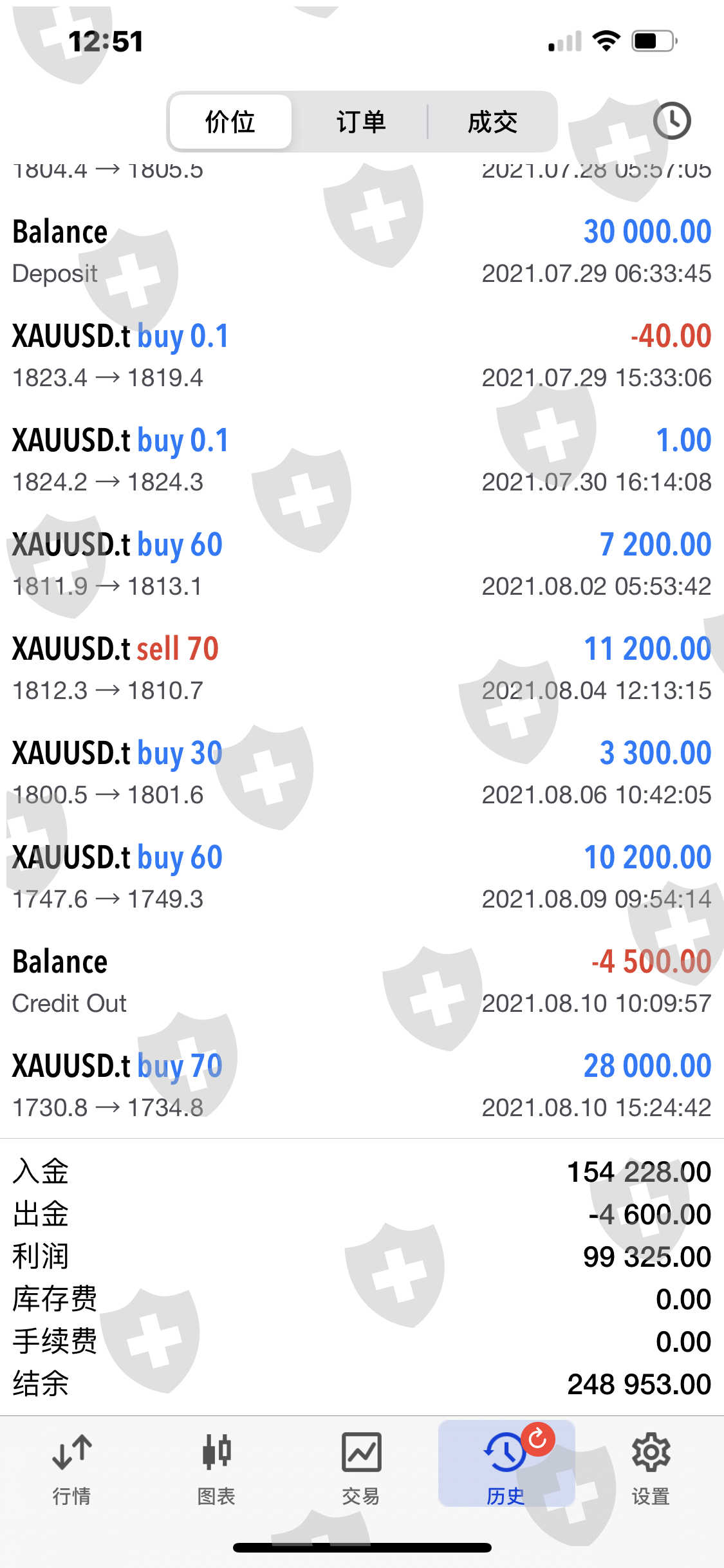Open the 30 000.00 Deposit balance entry

click(362, 252)
